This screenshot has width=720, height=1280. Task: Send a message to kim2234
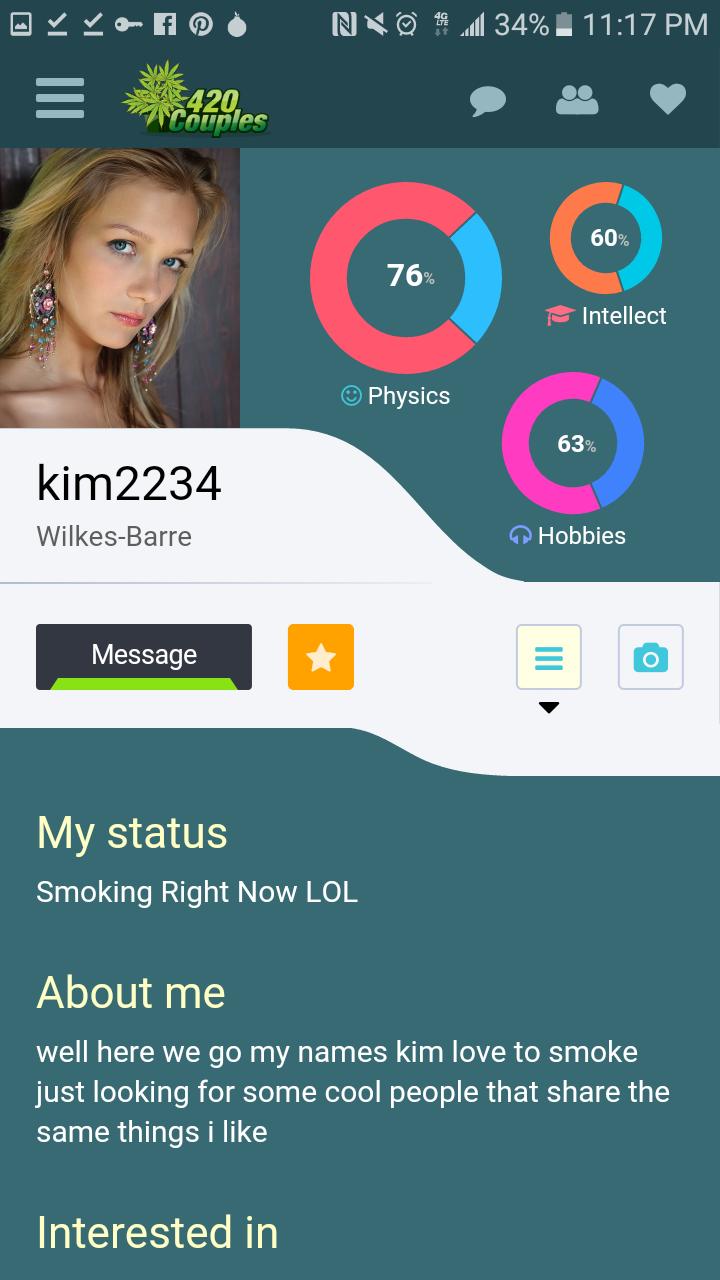coord(144,656)
